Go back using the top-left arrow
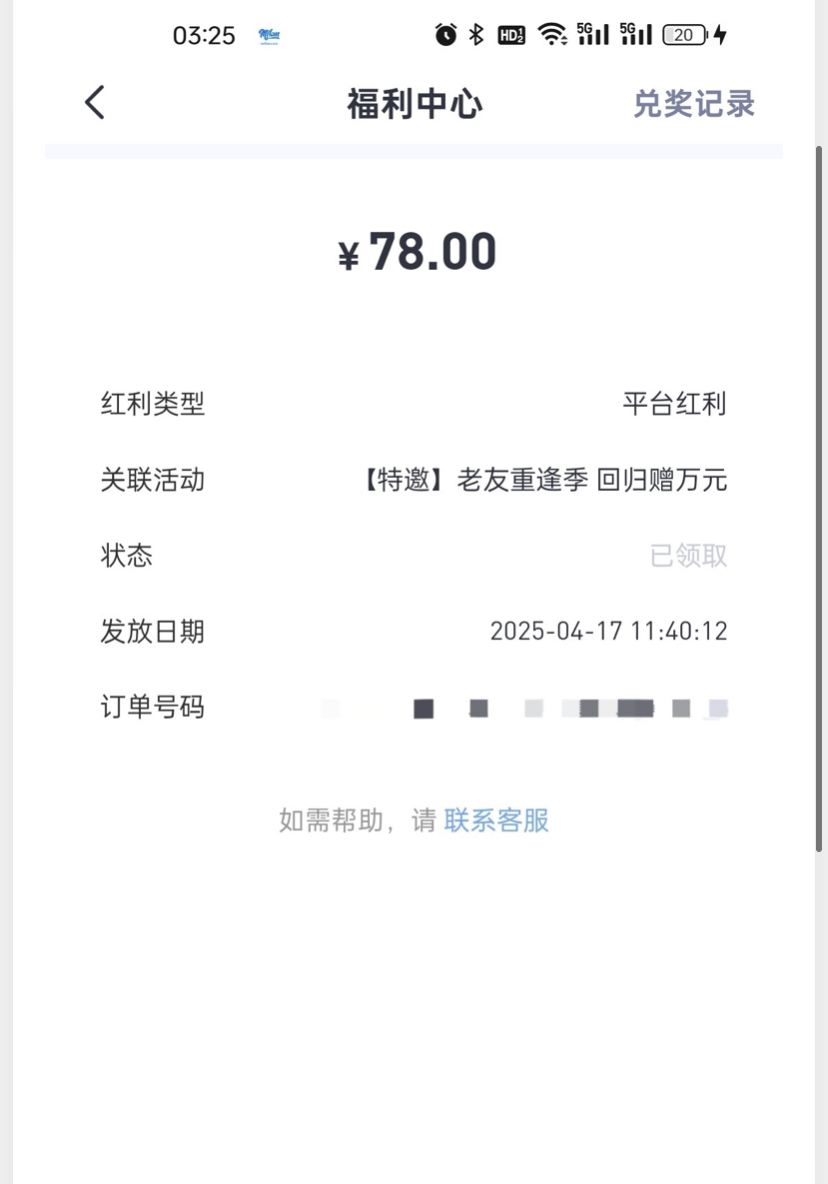Screen dimensions: 828x1184 (x=95, y=102)
